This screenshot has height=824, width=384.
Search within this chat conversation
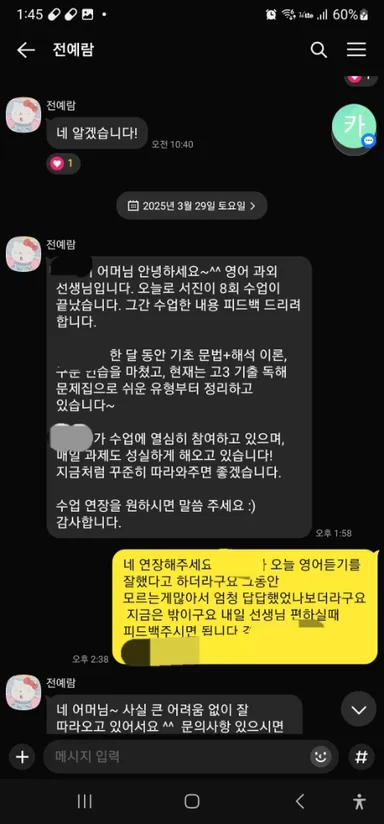pyautogui.click(x=319, y=50)
